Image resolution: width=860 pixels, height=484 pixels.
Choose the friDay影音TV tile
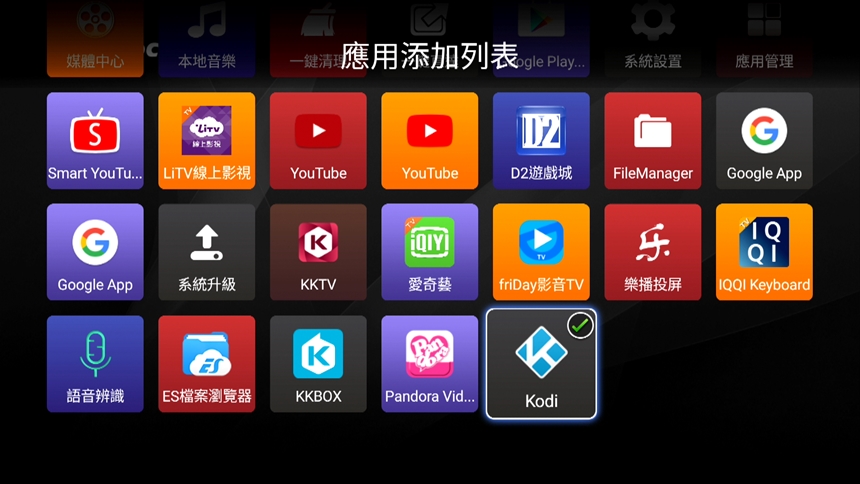541,253
